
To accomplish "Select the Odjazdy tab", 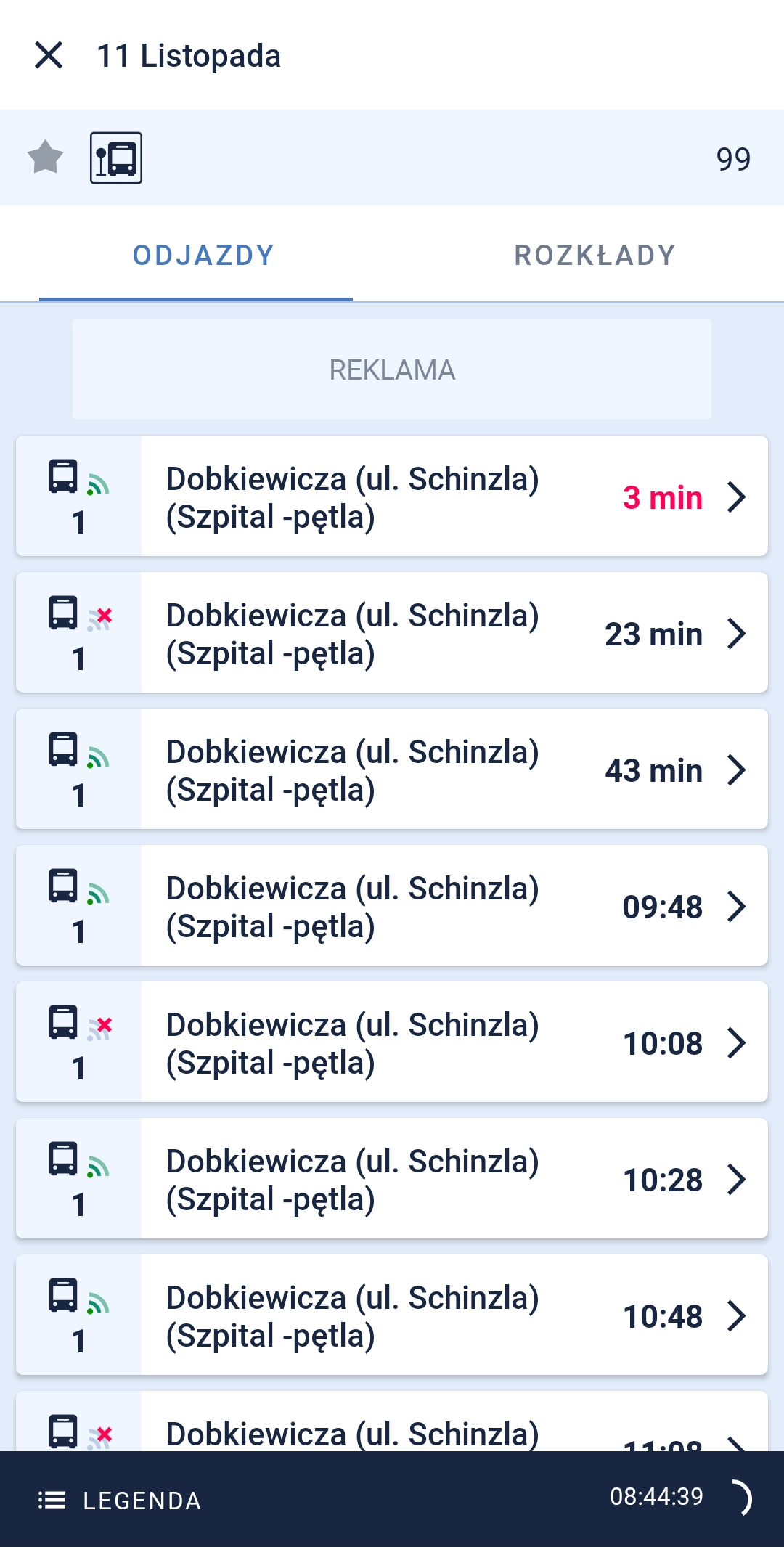I will (x=203, y=256).
